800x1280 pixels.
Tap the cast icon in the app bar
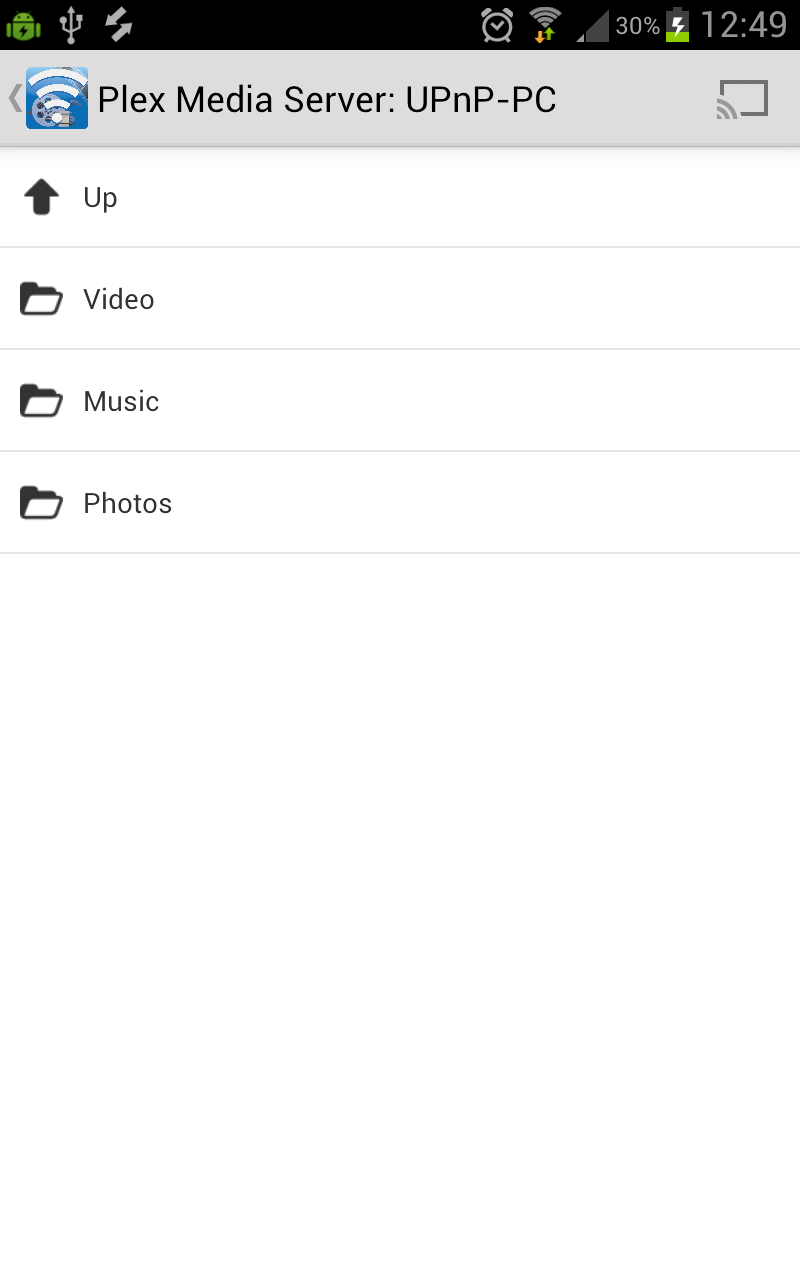tap(742, 100)
